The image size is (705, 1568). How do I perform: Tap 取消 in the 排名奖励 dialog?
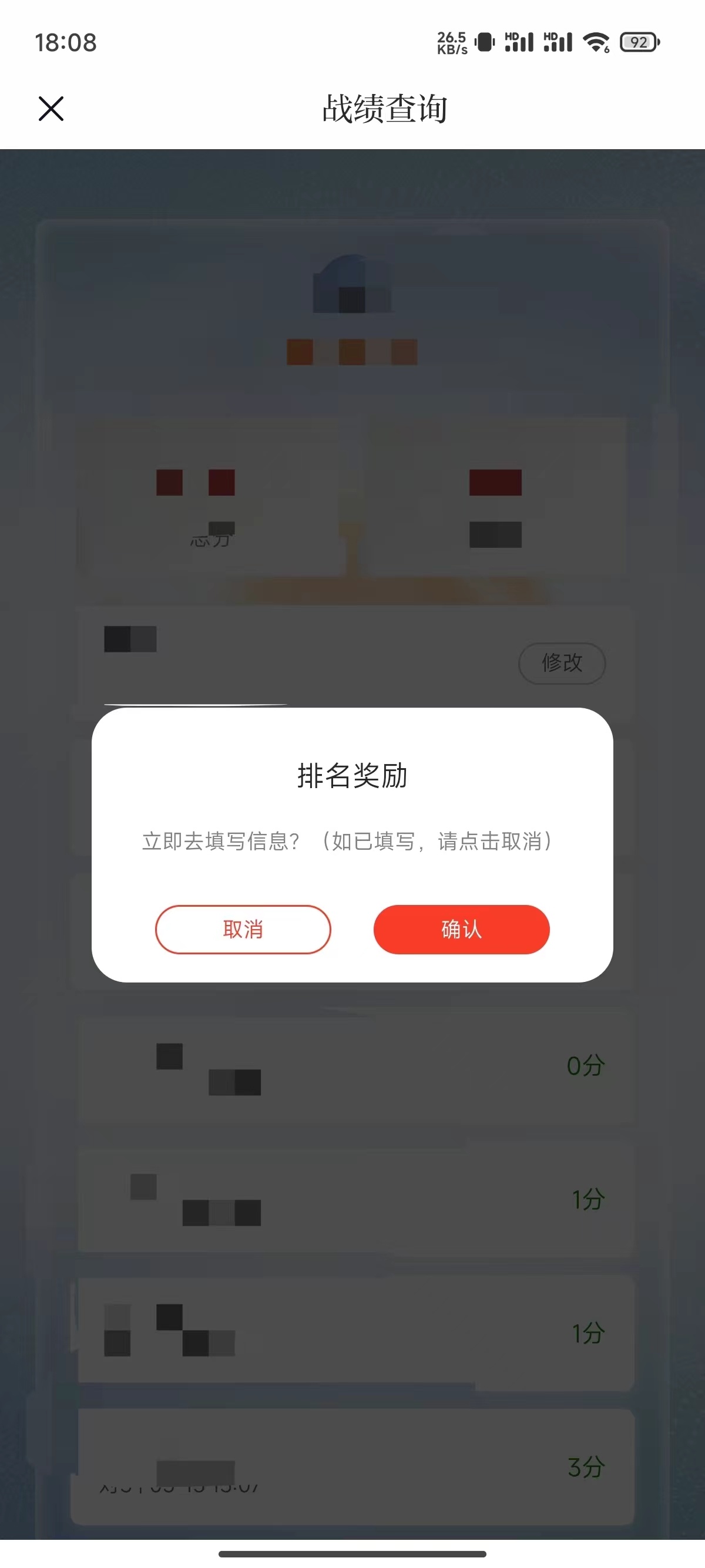243,929
